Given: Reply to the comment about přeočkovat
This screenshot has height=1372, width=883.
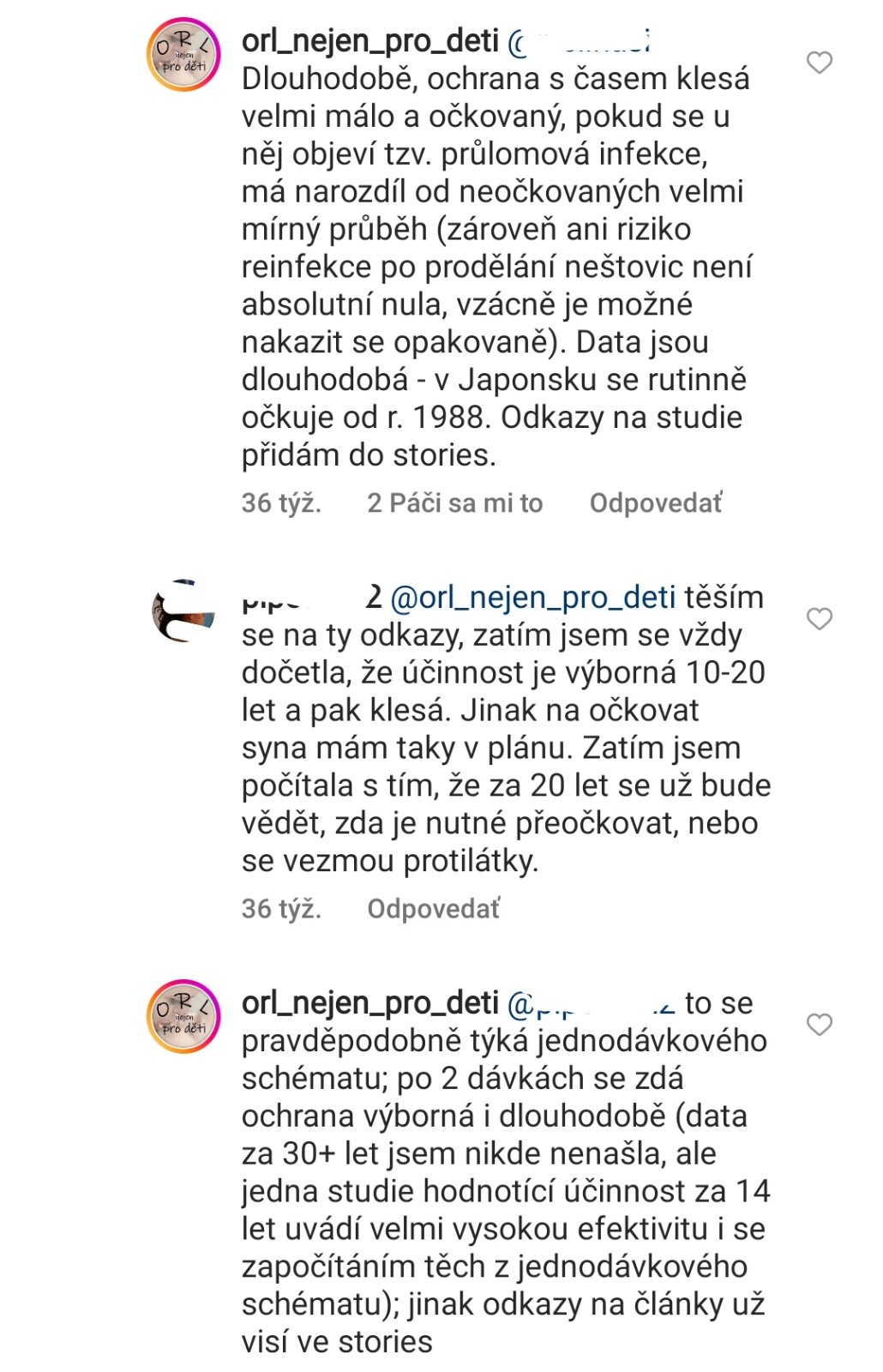Looking at the screenshot, I should 434,908.
